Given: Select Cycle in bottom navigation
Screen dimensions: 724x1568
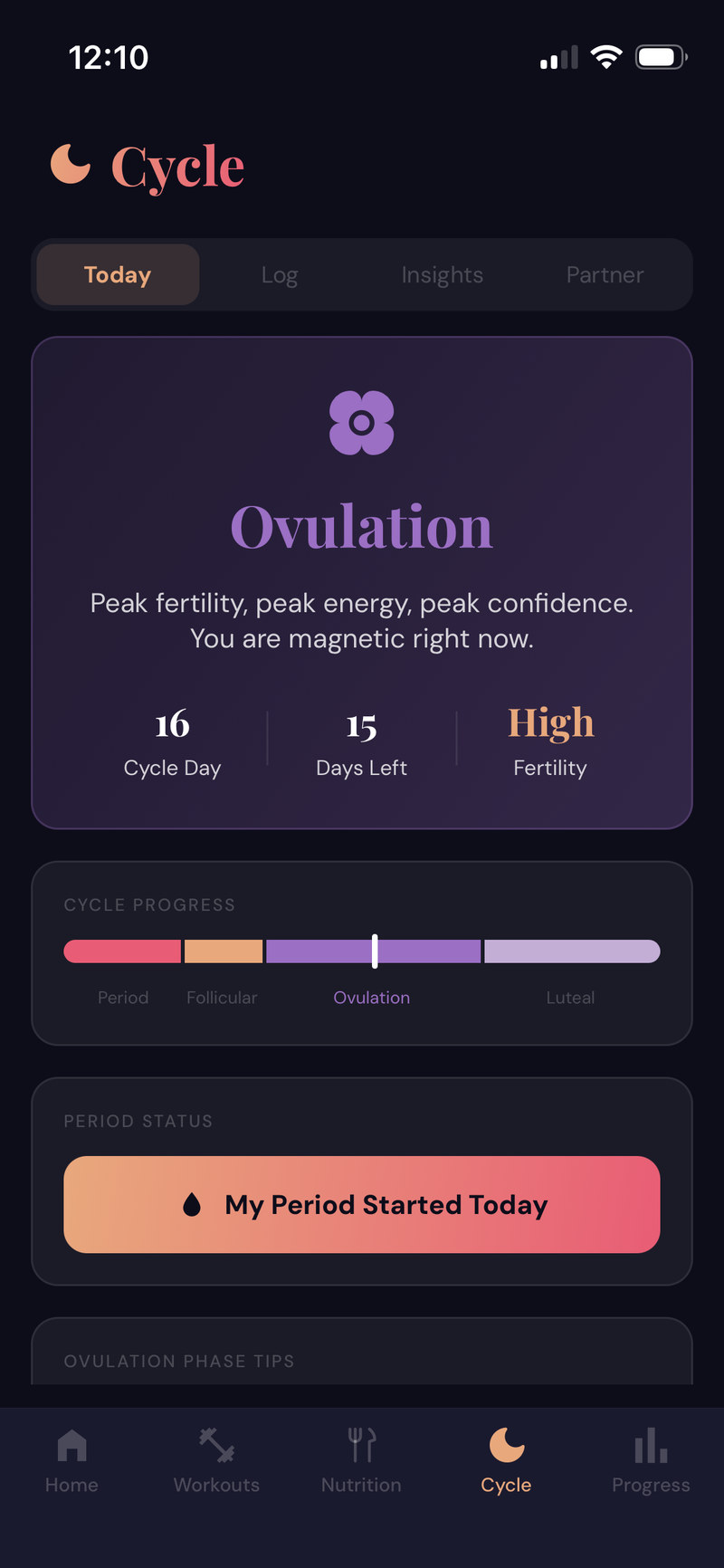Looking at the screenshot, I should click(x=507, y=1460).
